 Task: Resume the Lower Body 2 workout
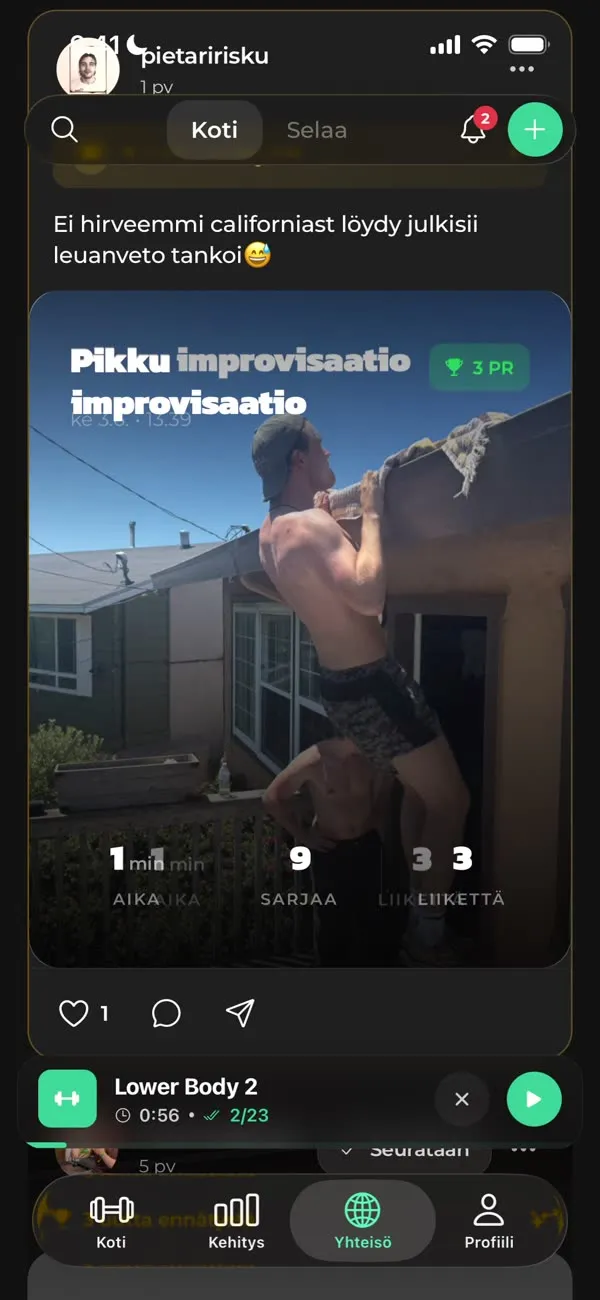coord(534,1099)
